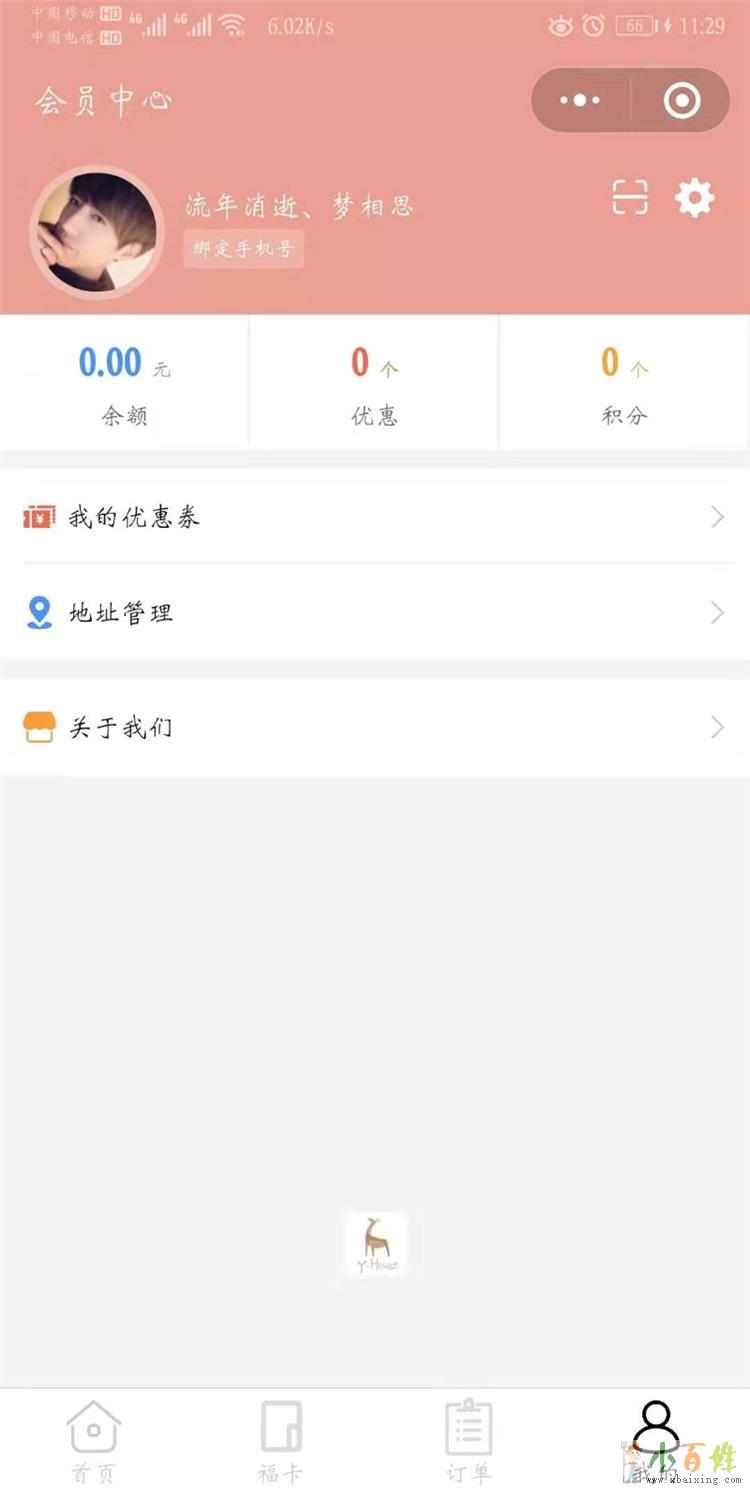View the 优惠 count
This screenshot has width=750, height=1500.
[374, 383]
